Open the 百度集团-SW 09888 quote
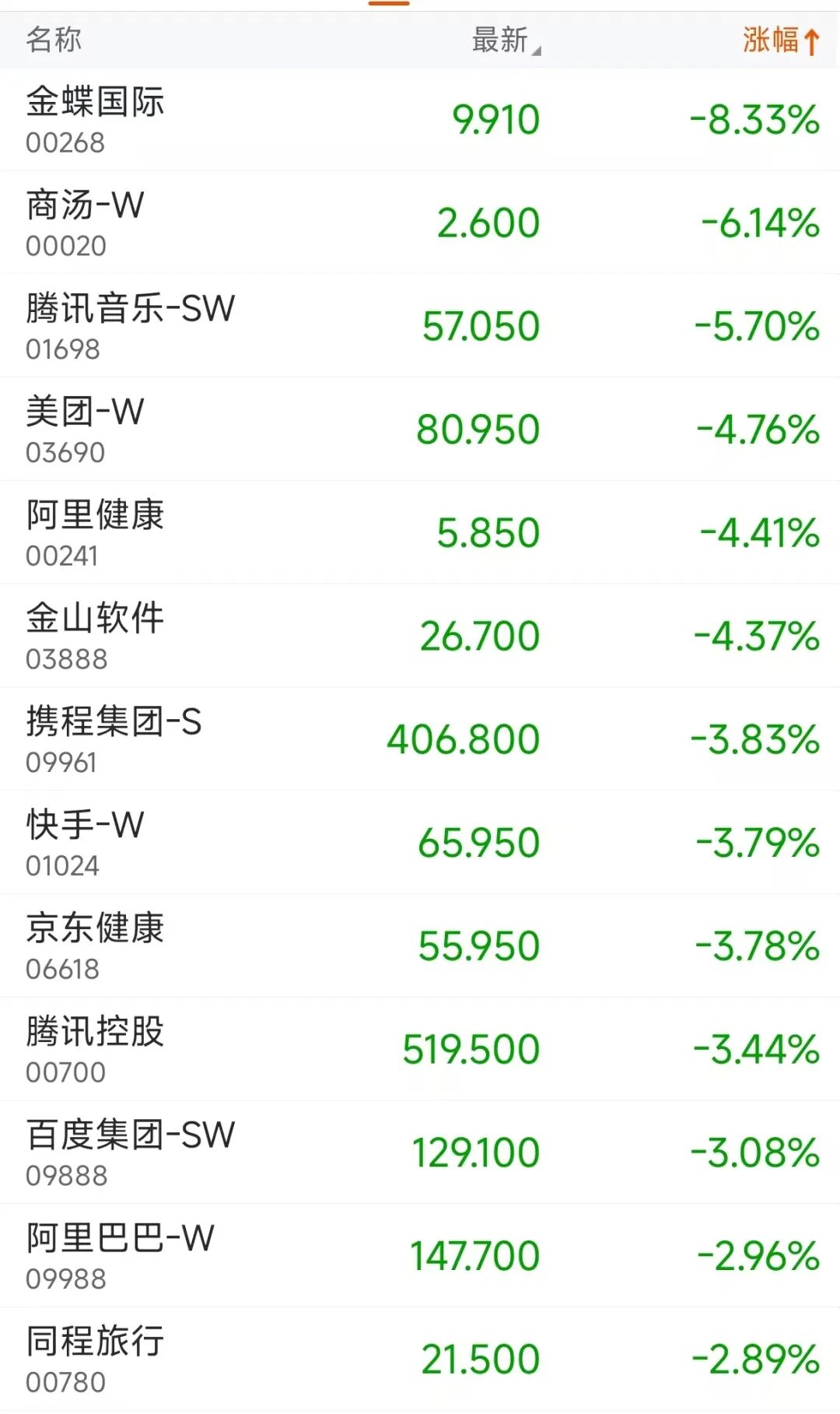Screen dimensions: 840x1414 click(420, 1153)
